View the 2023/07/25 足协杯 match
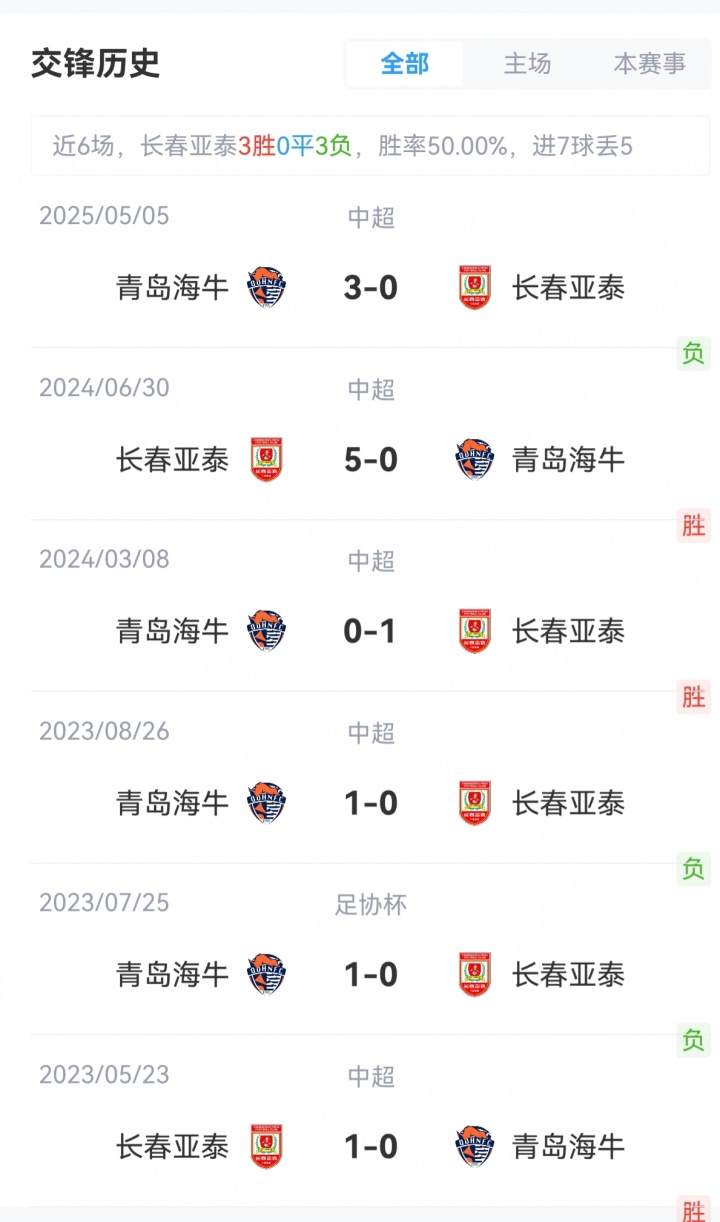 [x=370, y=975]
